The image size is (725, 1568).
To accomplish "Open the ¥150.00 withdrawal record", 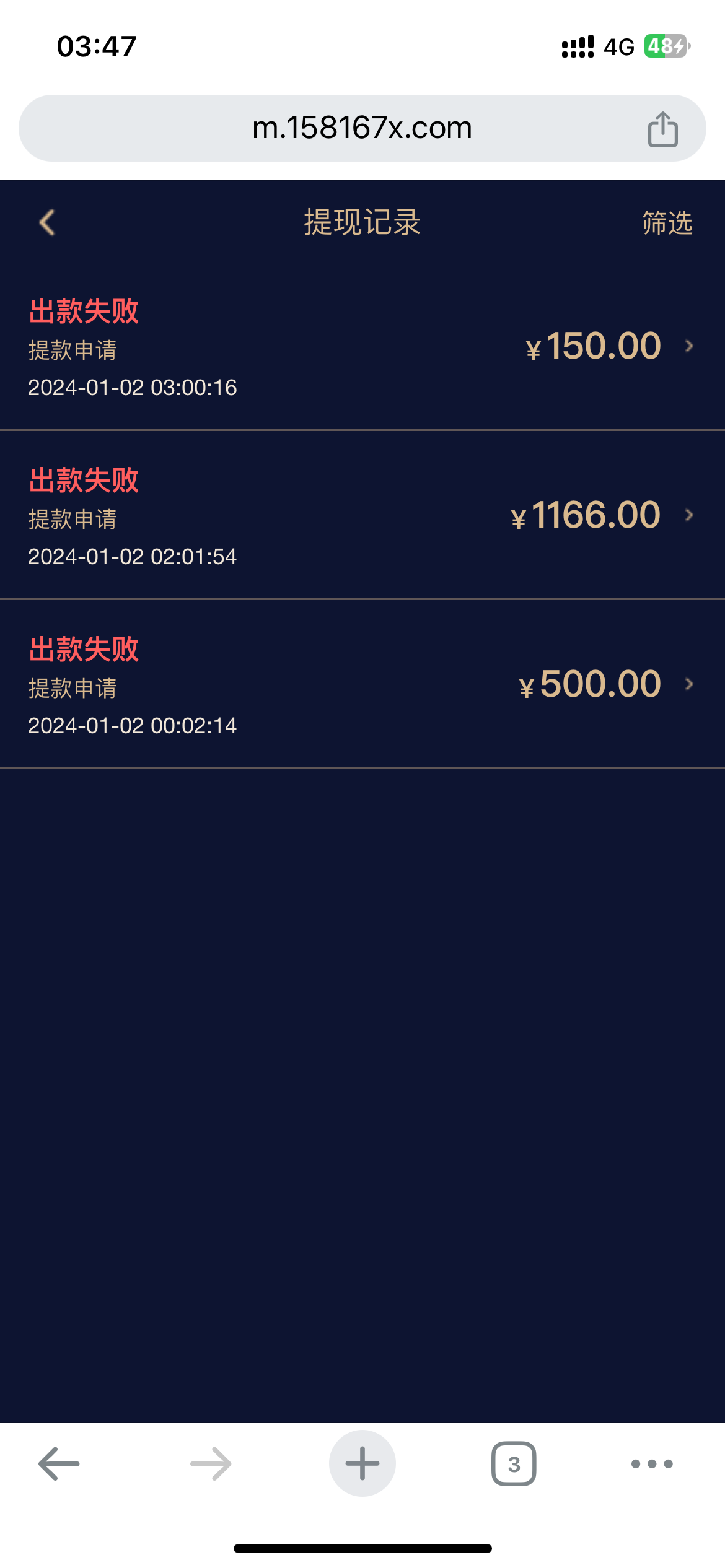I will tap(362, 347).
